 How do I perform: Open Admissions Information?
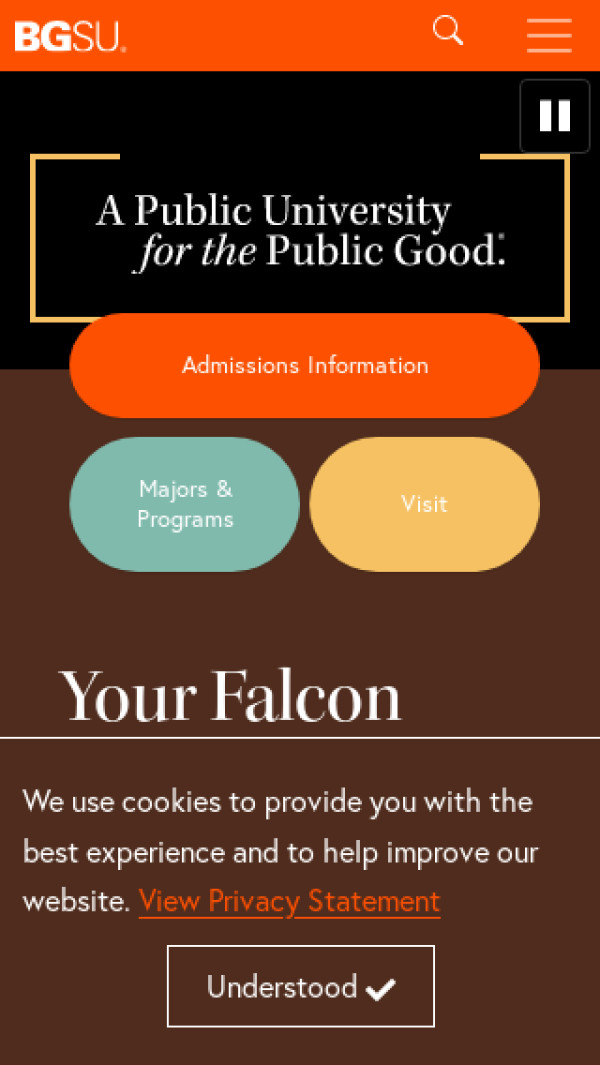pos(304,365)
